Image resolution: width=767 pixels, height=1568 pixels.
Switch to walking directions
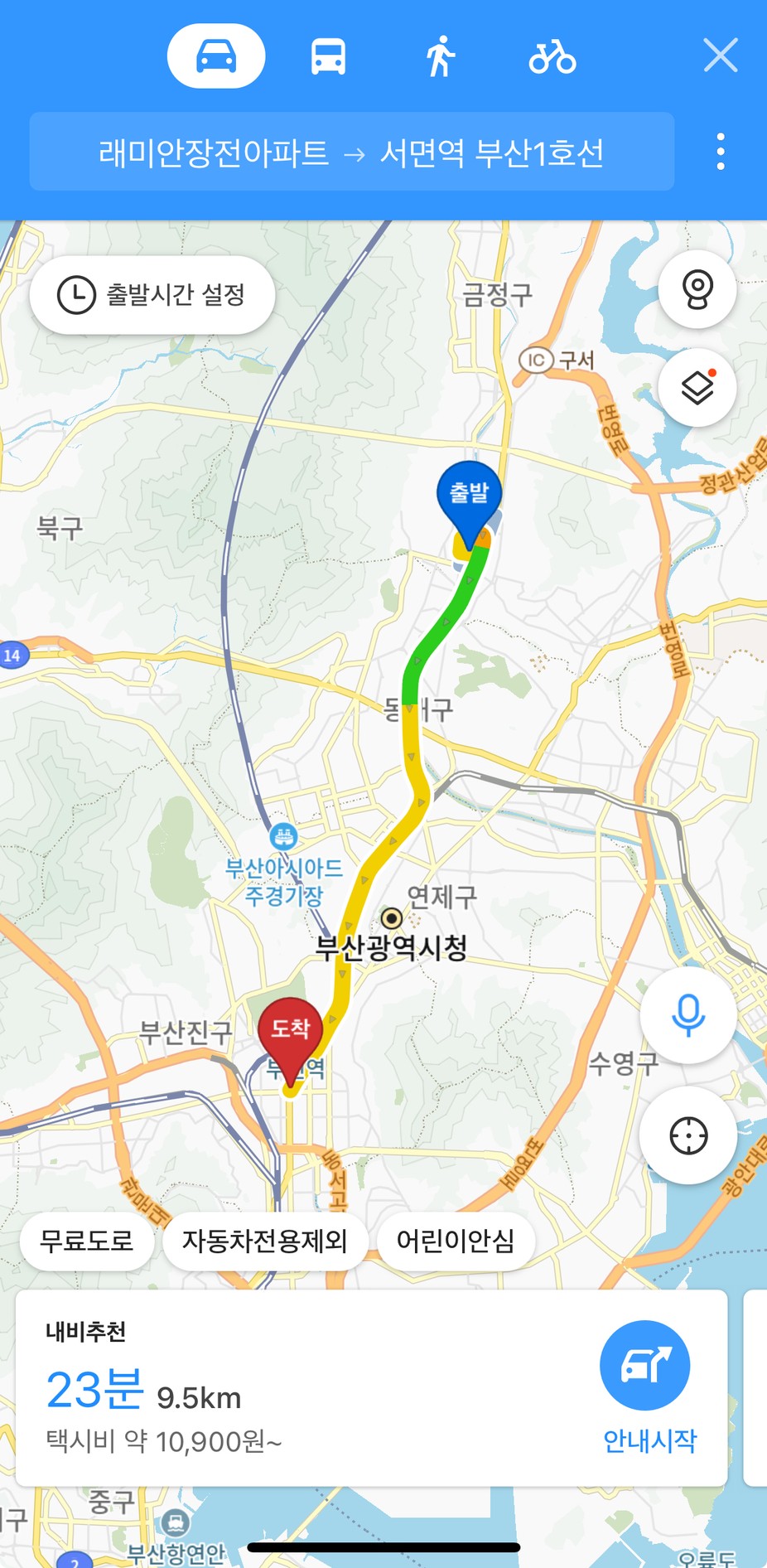tap(441, 56)
